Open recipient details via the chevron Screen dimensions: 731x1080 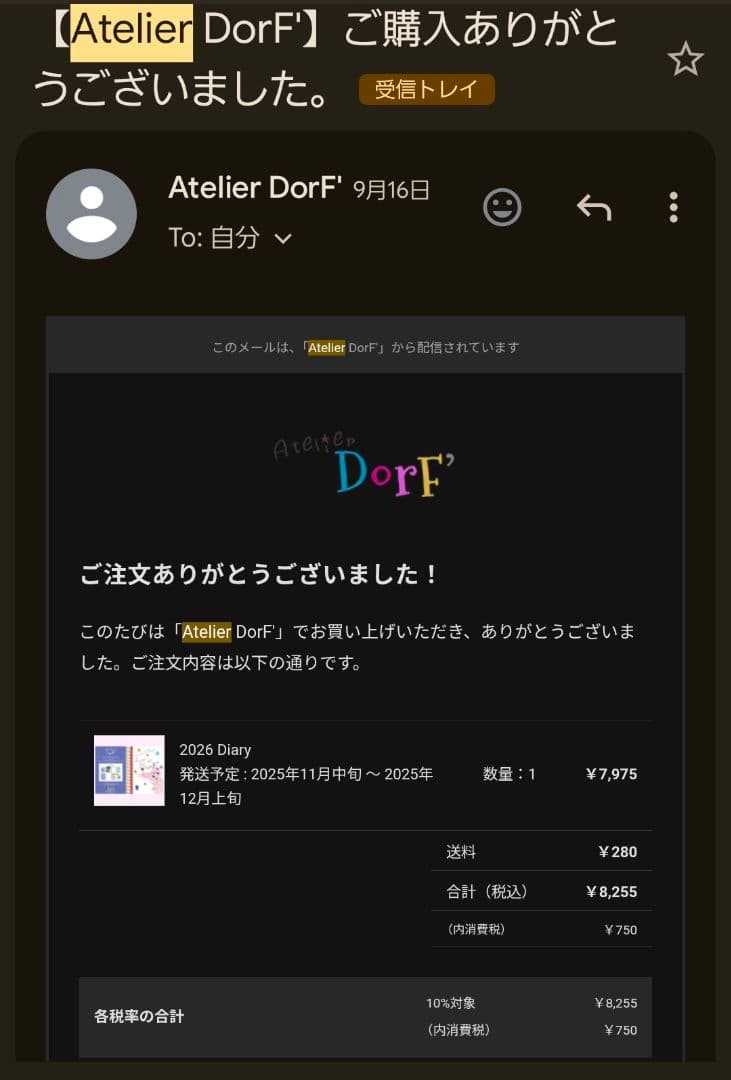click(283, 240)
